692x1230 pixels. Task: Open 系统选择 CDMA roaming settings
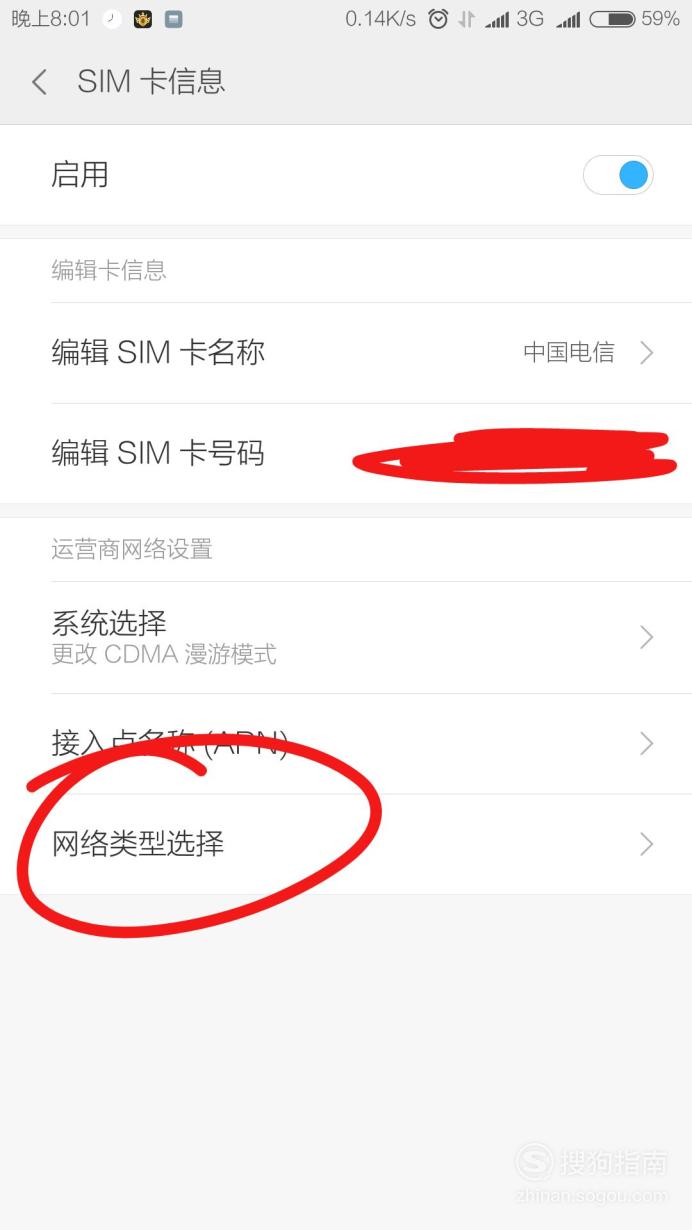(x=346, y=638)
